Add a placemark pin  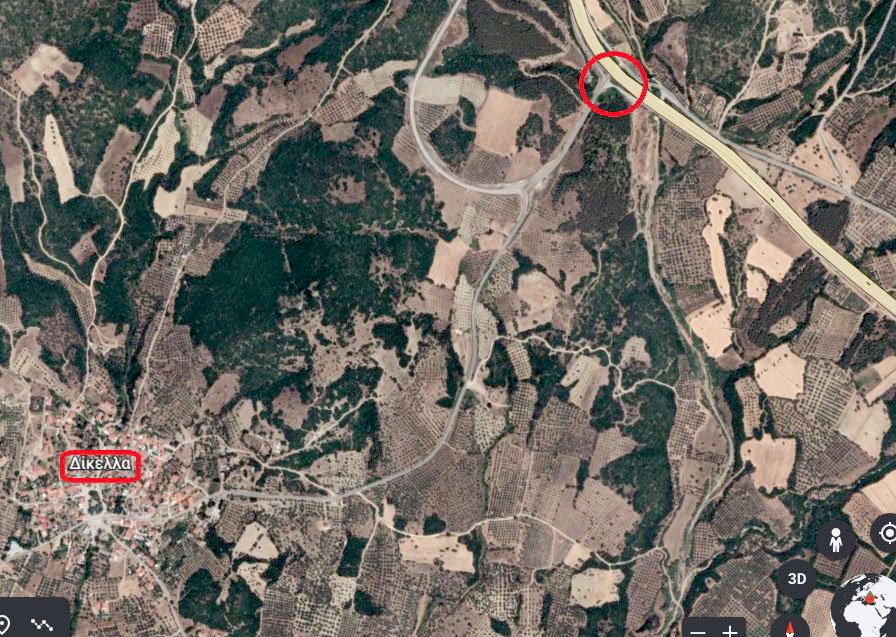[x=5, y=624]
